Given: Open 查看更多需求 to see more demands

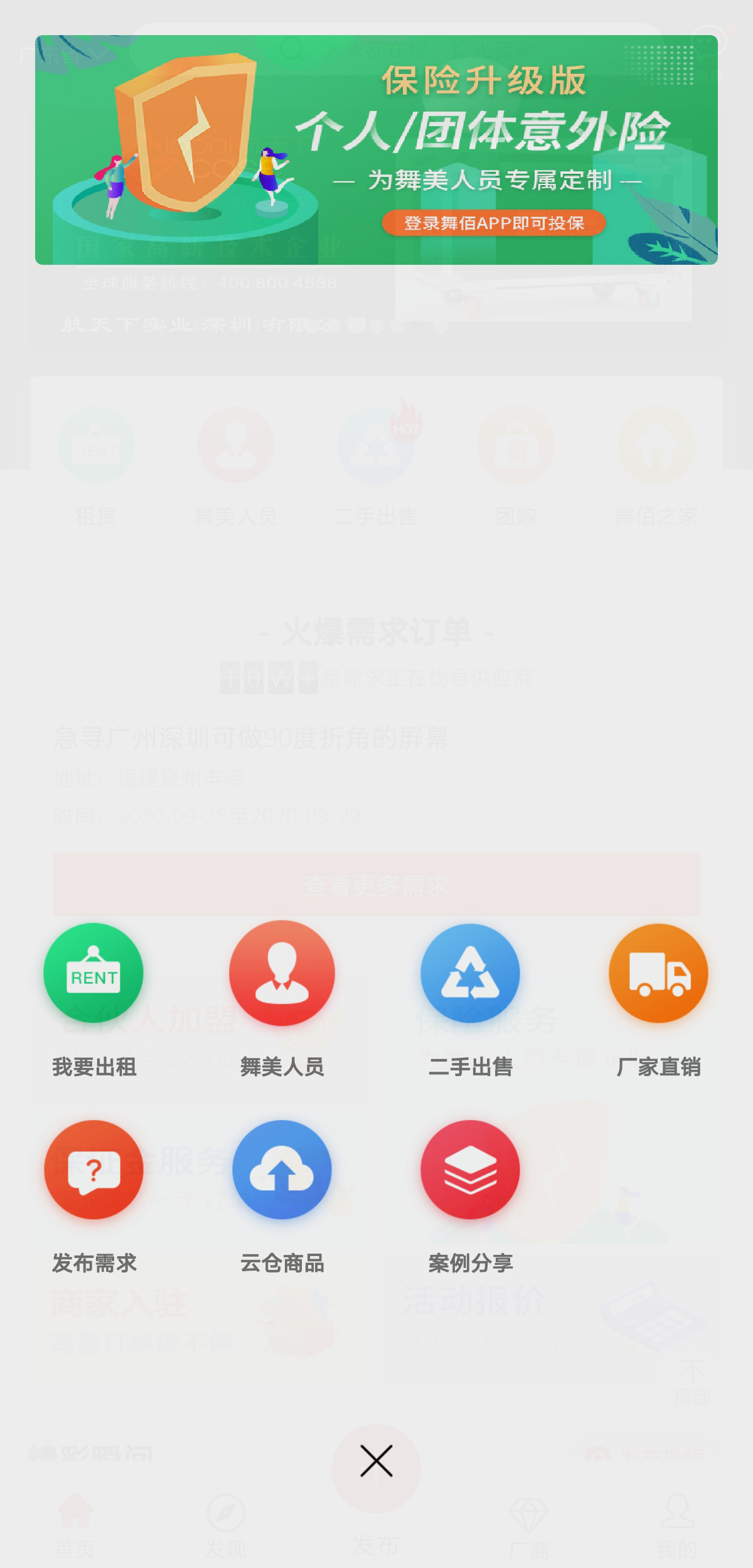Looking at the screenshot, I should 375,885.
